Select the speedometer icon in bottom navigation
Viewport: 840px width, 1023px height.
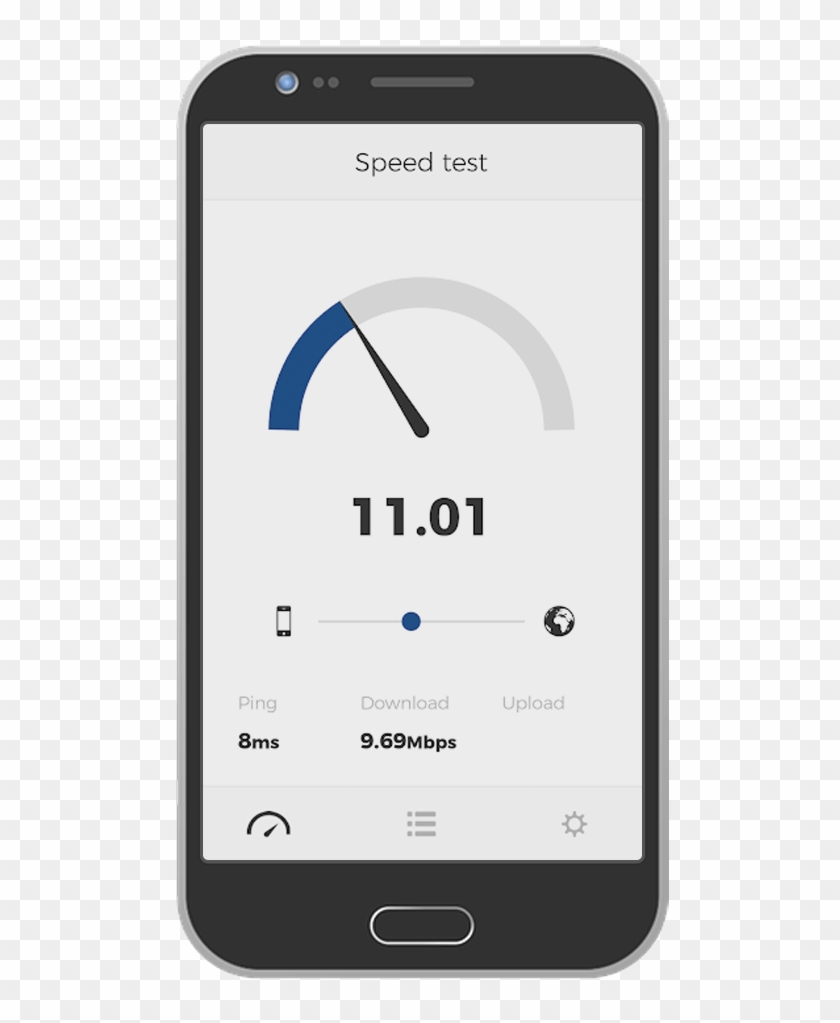(267, 823)
